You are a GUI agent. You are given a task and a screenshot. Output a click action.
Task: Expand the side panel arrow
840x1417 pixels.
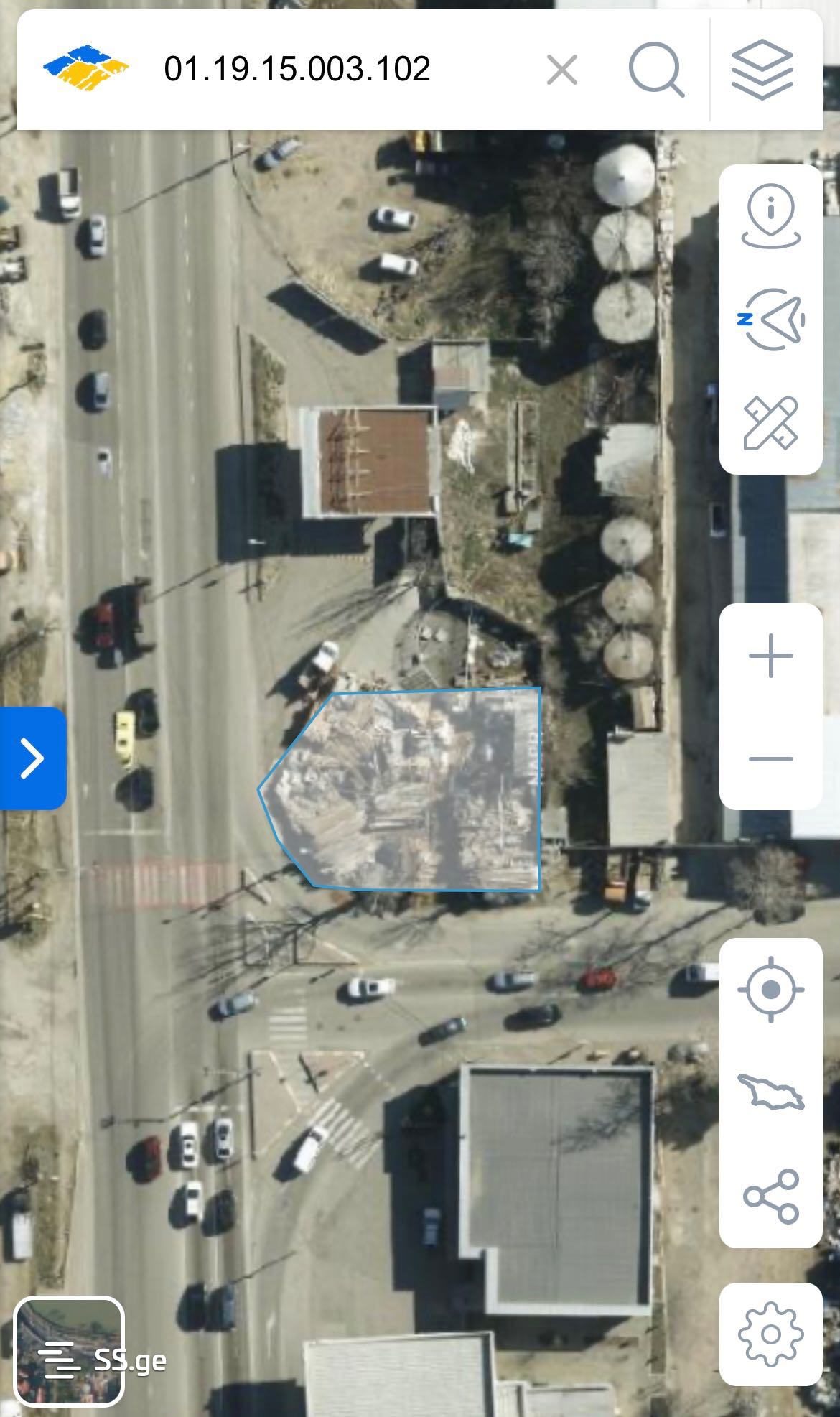[32, 758]
